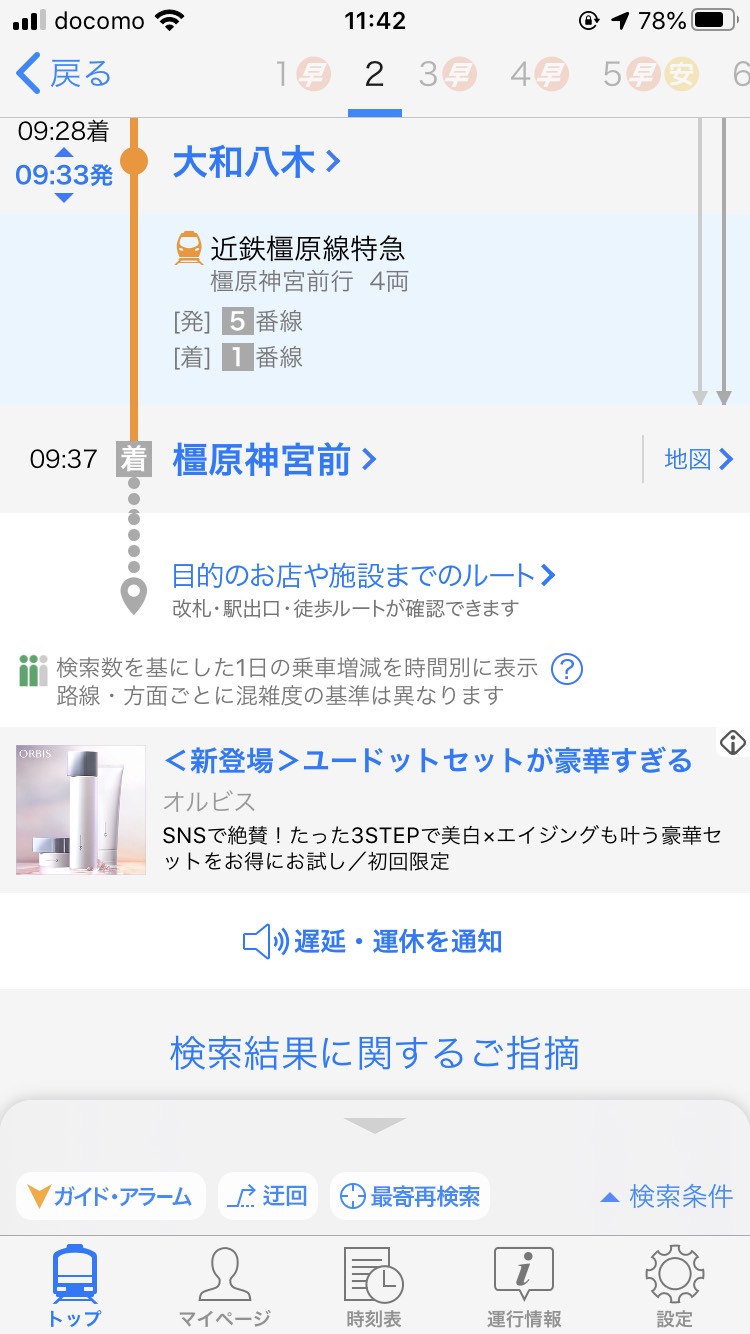Expand 検索条件
750x1334 pixels.
667,1196
